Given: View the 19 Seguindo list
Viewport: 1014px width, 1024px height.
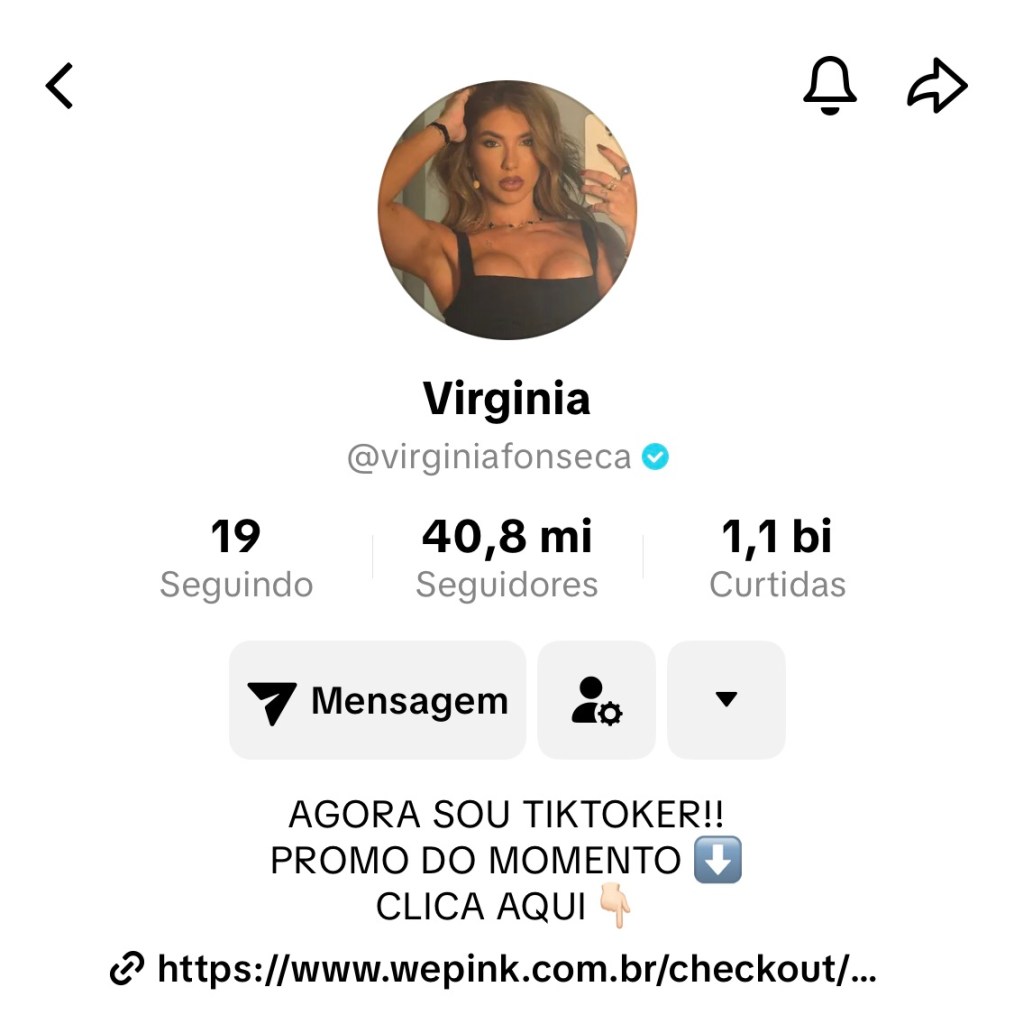Looking at the screenshot, I should tap(236, 558).
